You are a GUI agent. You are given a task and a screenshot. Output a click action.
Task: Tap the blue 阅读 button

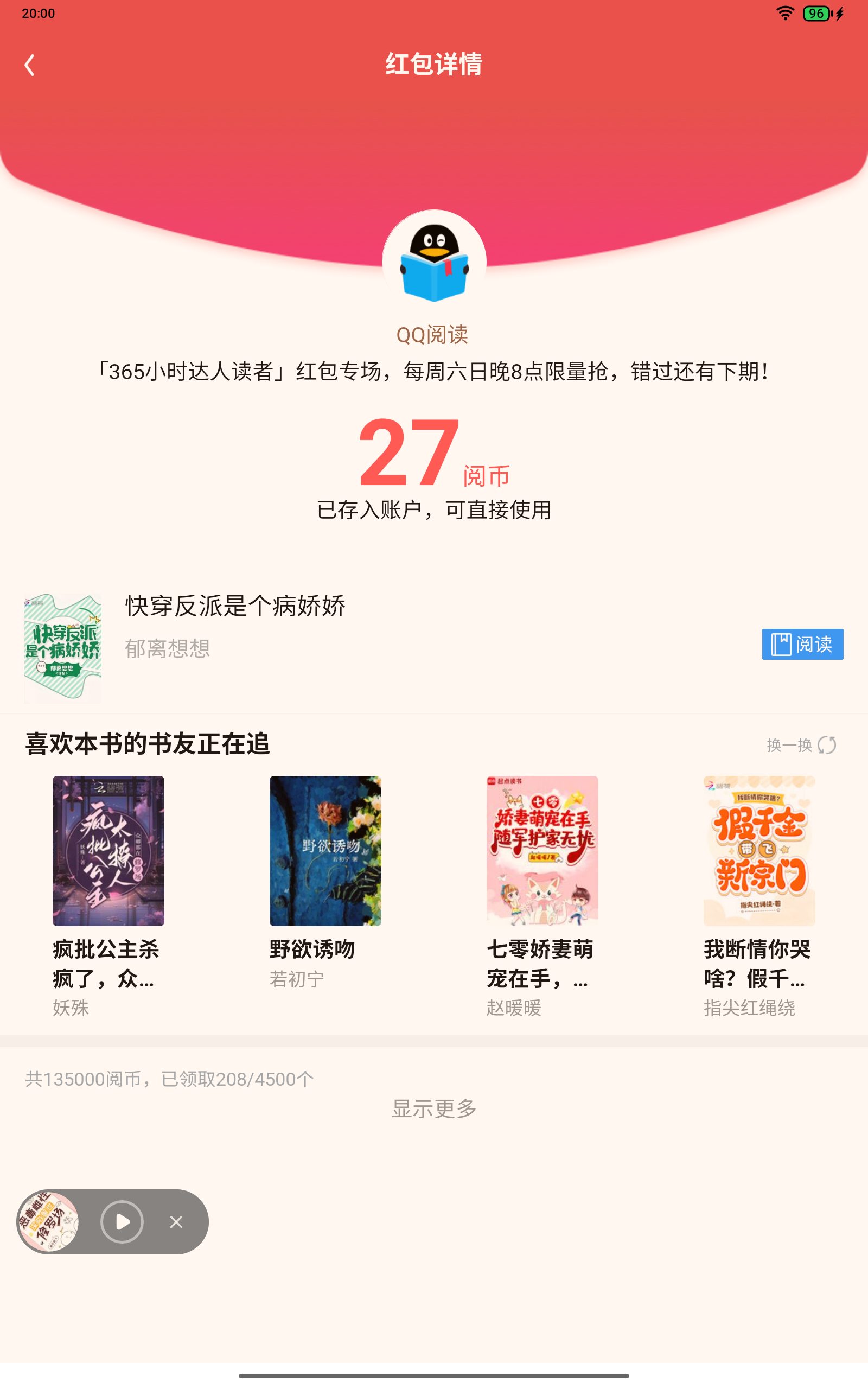pyautogui.click(x=802, y=644)
